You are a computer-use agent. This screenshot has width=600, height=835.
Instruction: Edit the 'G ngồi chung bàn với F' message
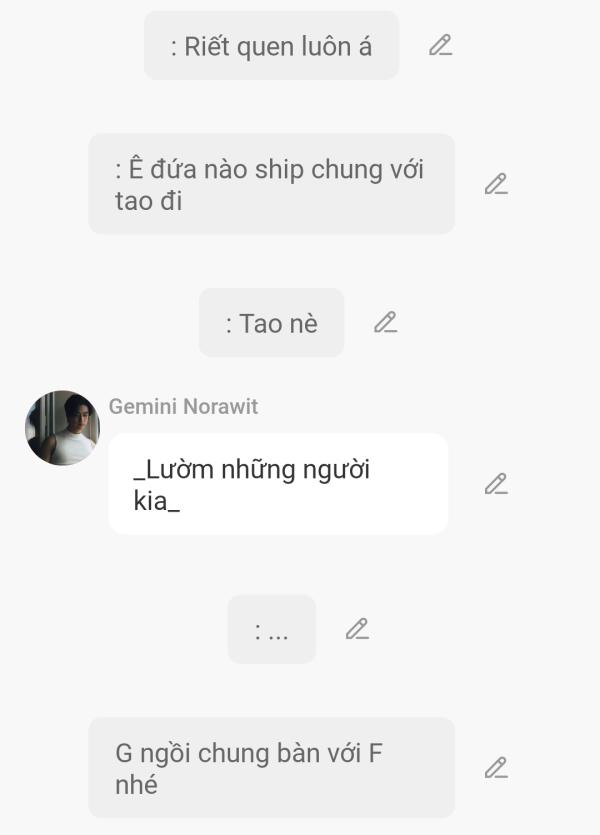(x=496, y=768)
